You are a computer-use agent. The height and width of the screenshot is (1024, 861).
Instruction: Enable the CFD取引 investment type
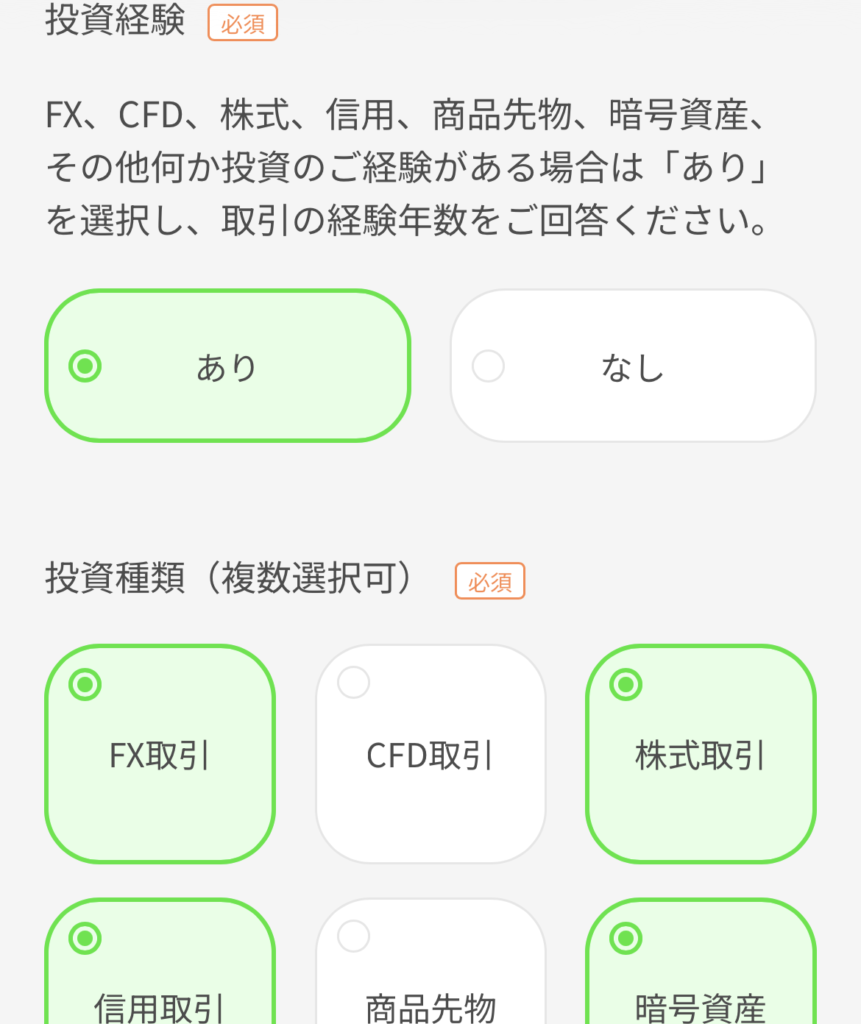[430, 753]
